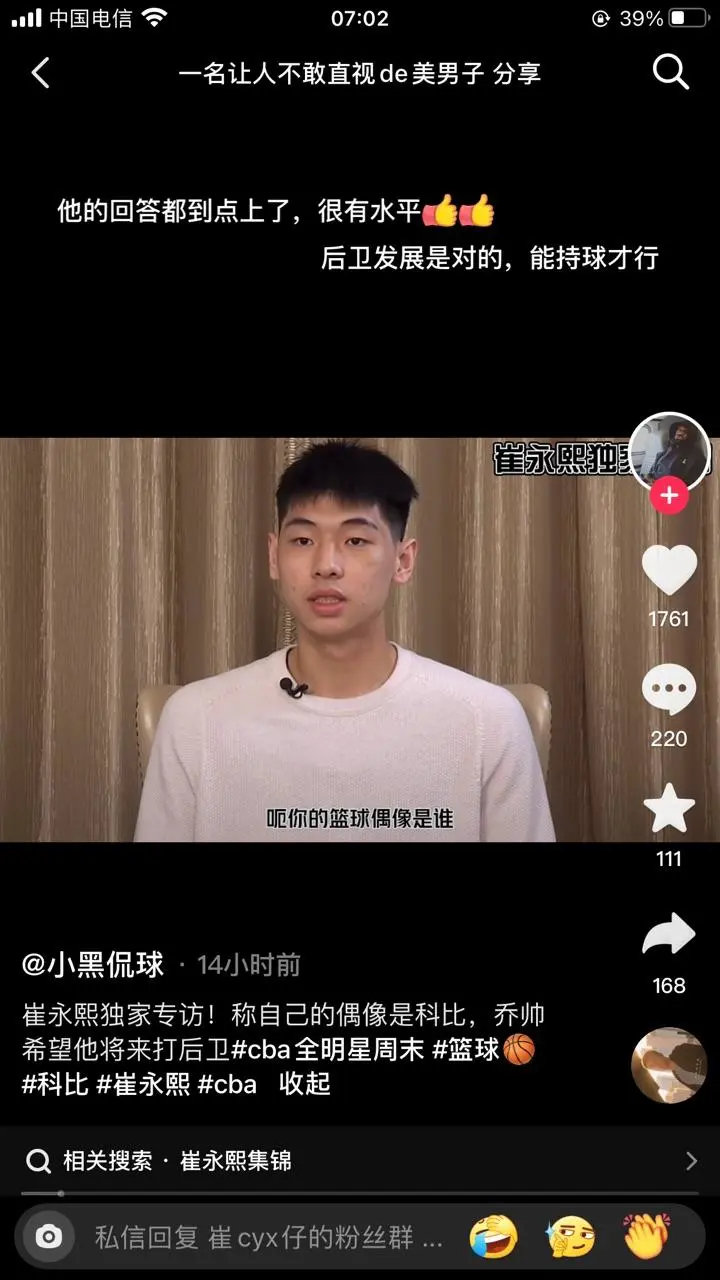This screenshot has width=720, height=1280.
Task: Open @小黑侃球 profile from the username
Action: point(93,965)
